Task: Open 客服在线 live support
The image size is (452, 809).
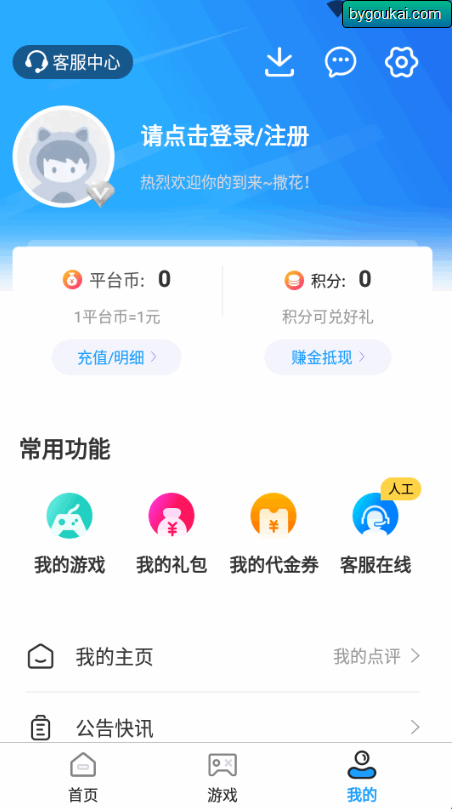Action: (376, 533)
